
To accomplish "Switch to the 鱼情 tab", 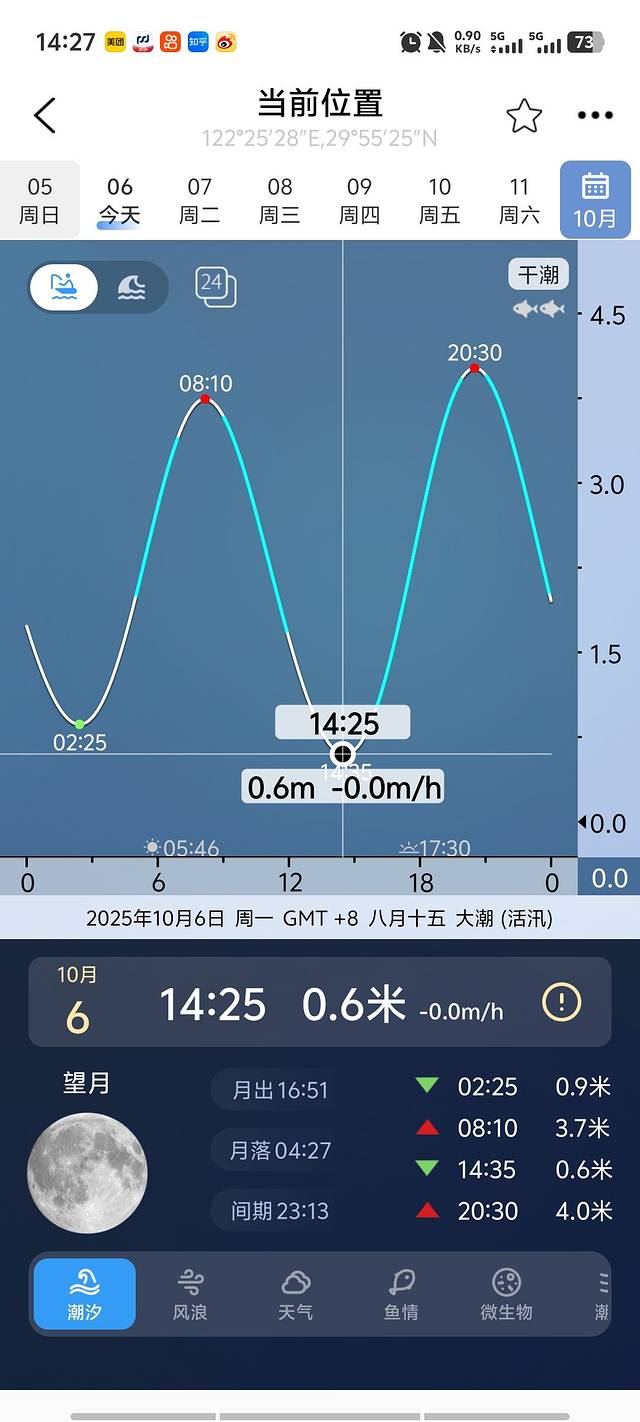I will [x=401, y=1294].
